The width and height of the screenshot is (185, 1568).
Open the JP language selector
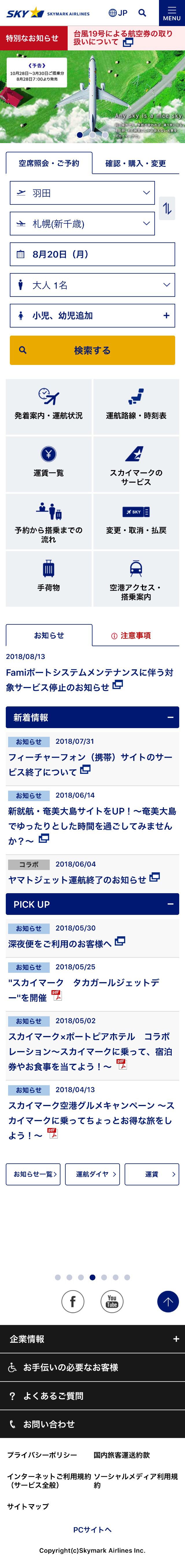pos(118,13)
